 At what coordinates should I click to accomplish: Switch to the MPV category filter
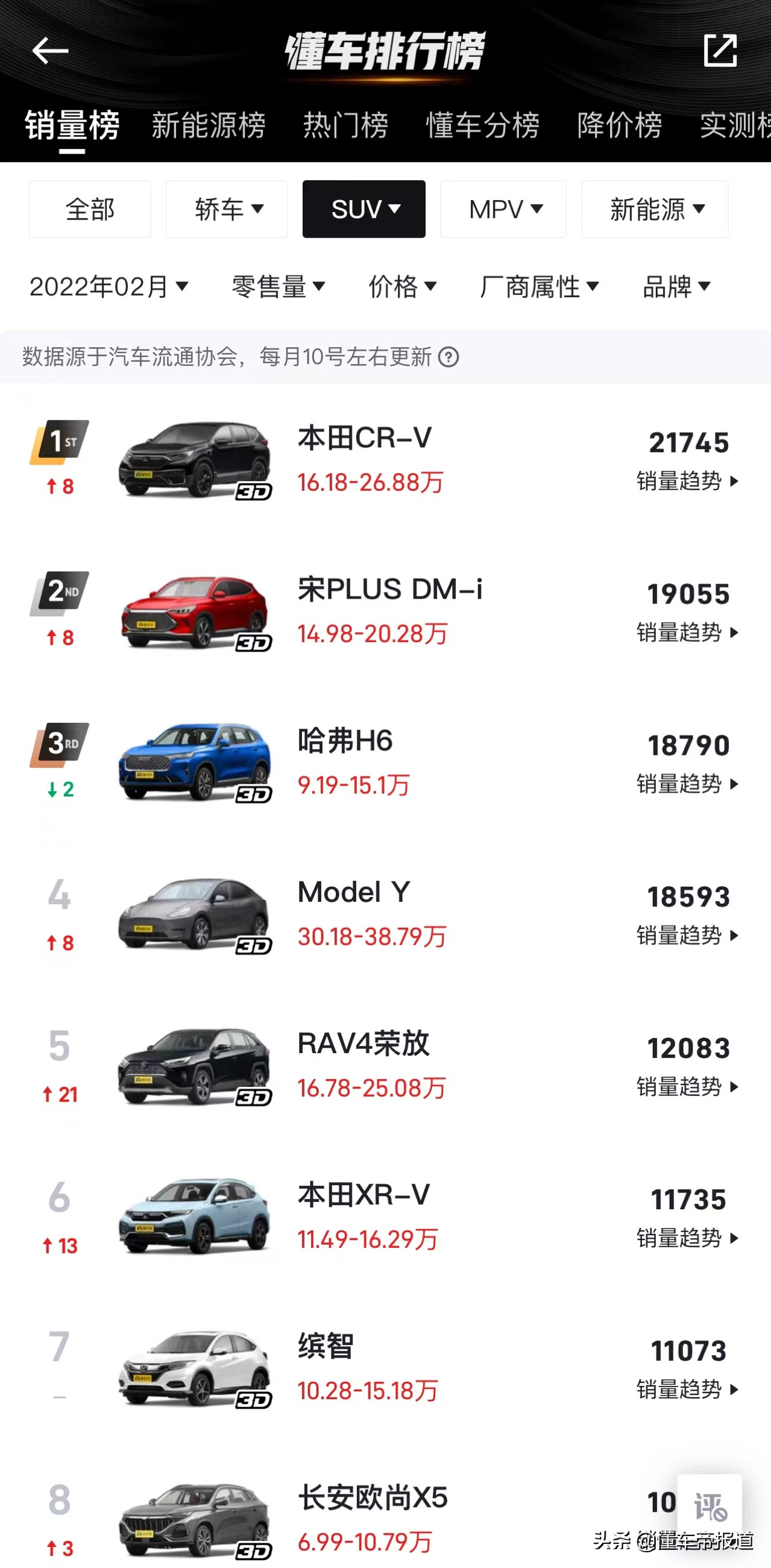503,209
